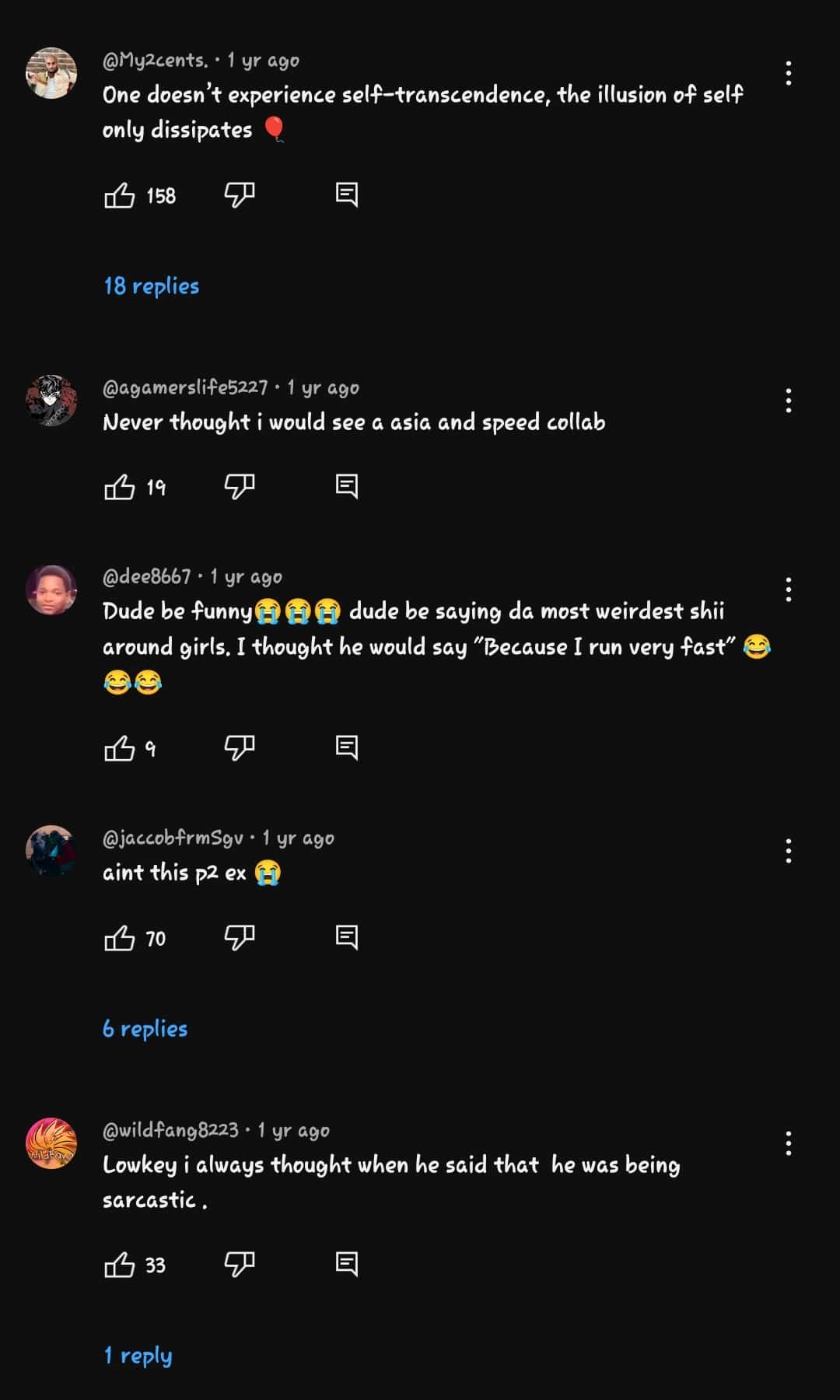Viewport: 840px width, 1400px height.
Task: Expand the 18 replies under @My2cents' comment
Action: 151,285
